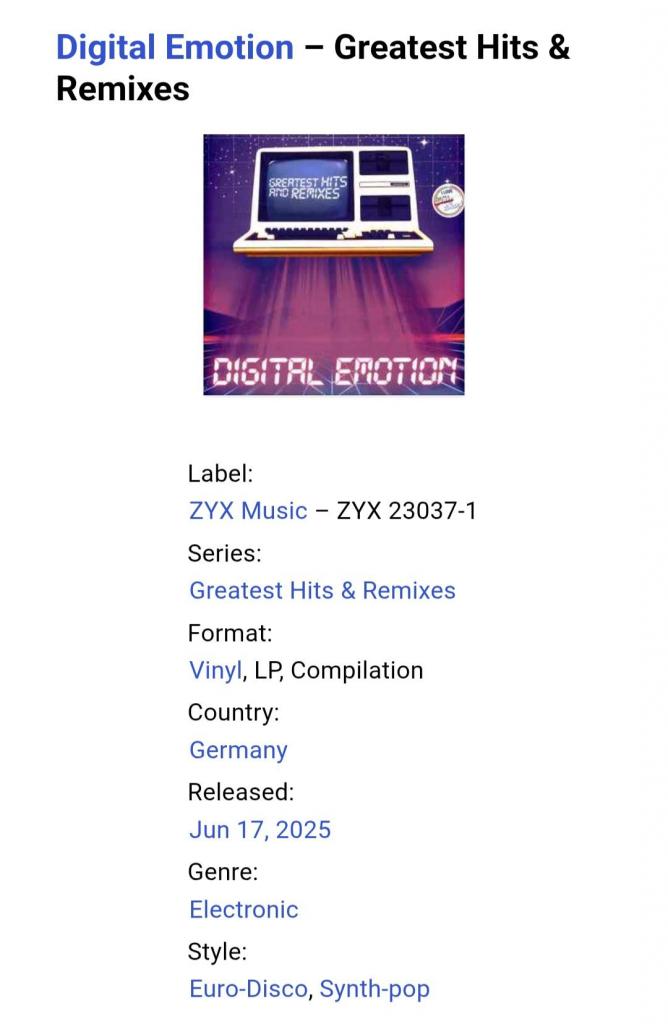Open the Digital Emotion artist link

coord(175,47)
